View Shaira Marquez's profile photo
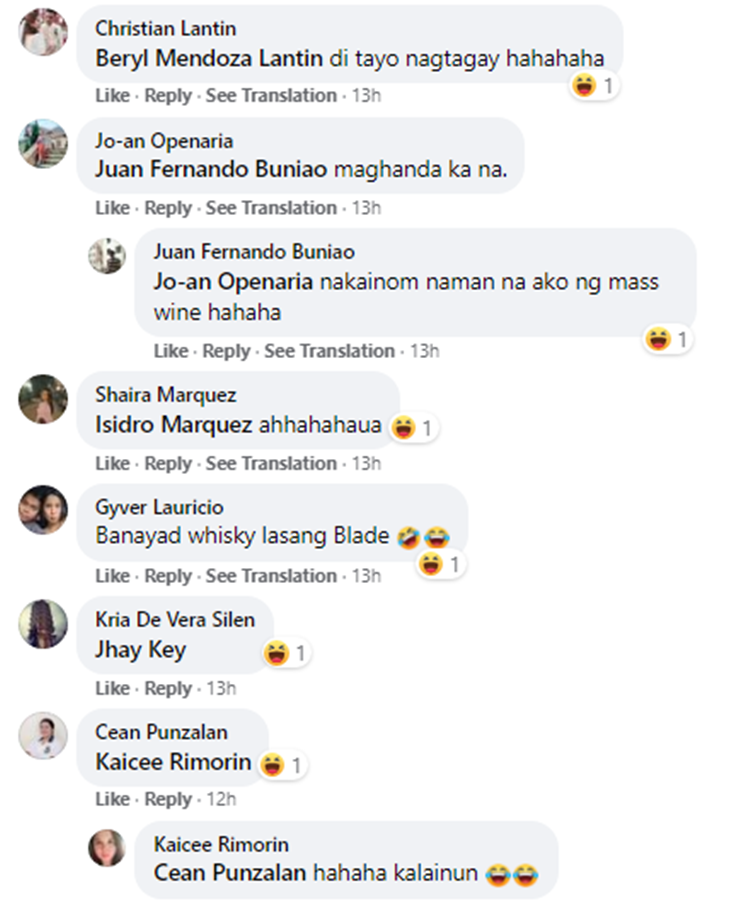This screenshot has width=750, height=903. coord(43,400)
